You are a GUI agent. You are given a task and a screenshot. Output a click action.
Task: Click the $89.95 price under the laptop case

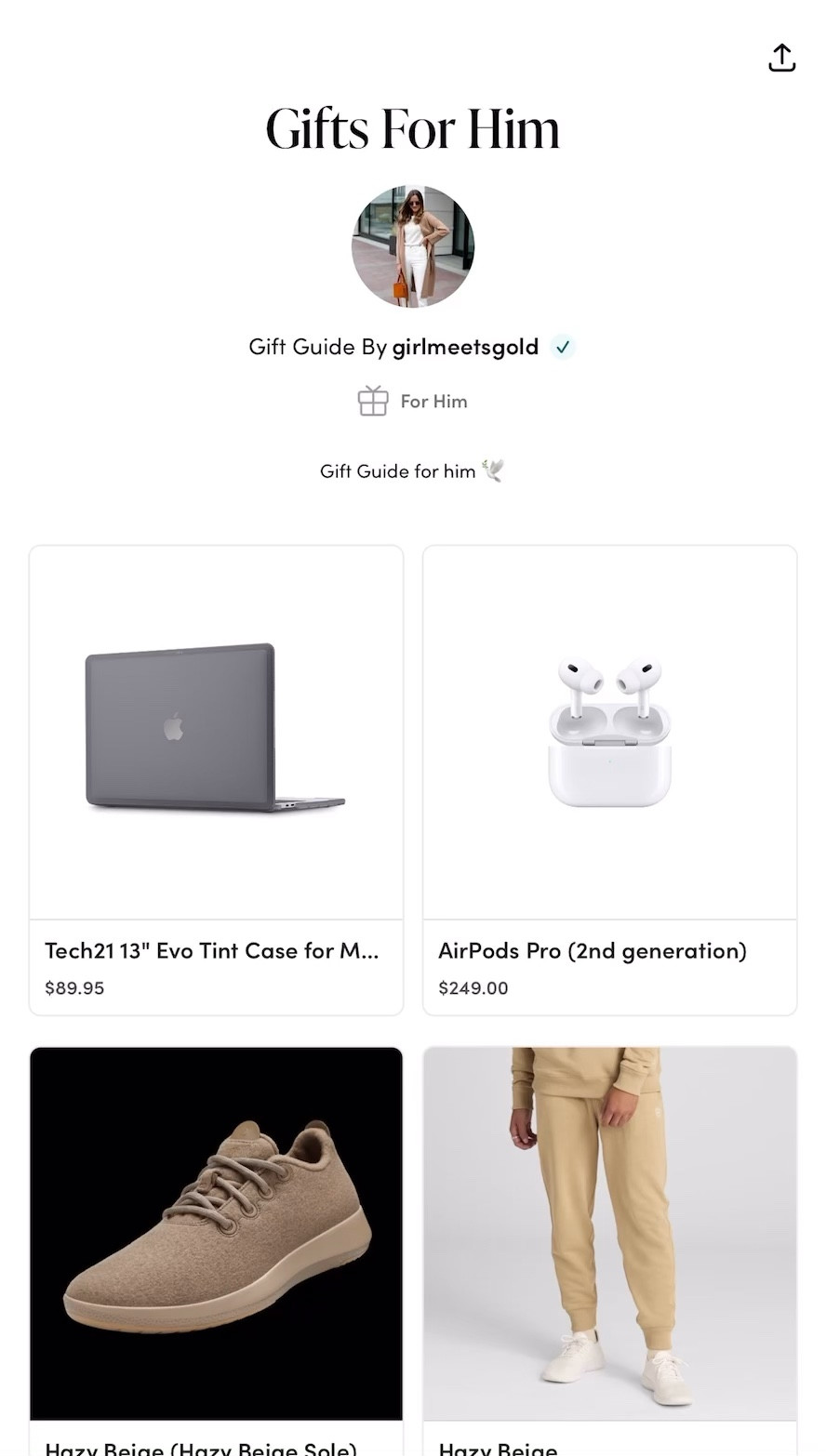point(73,988)
